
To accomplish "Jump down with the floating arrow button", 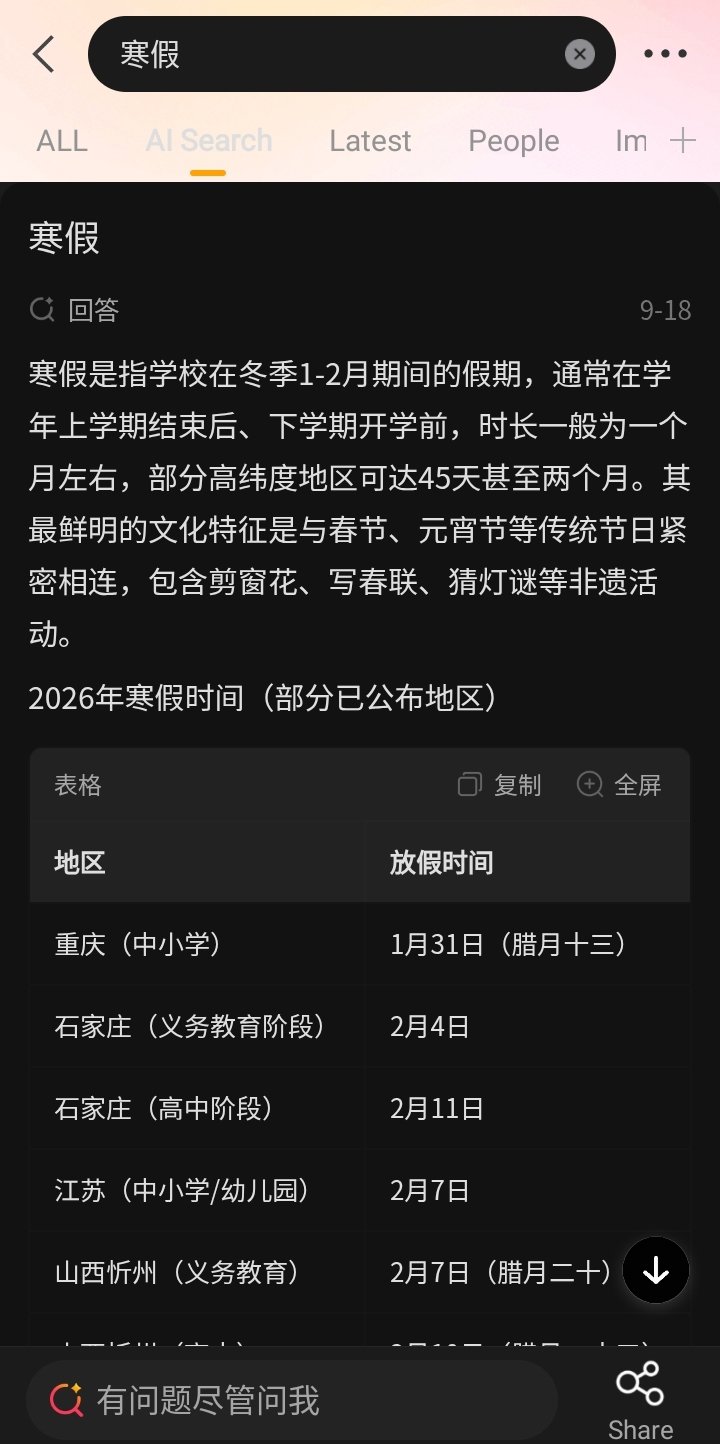I will coord(656,1270).
